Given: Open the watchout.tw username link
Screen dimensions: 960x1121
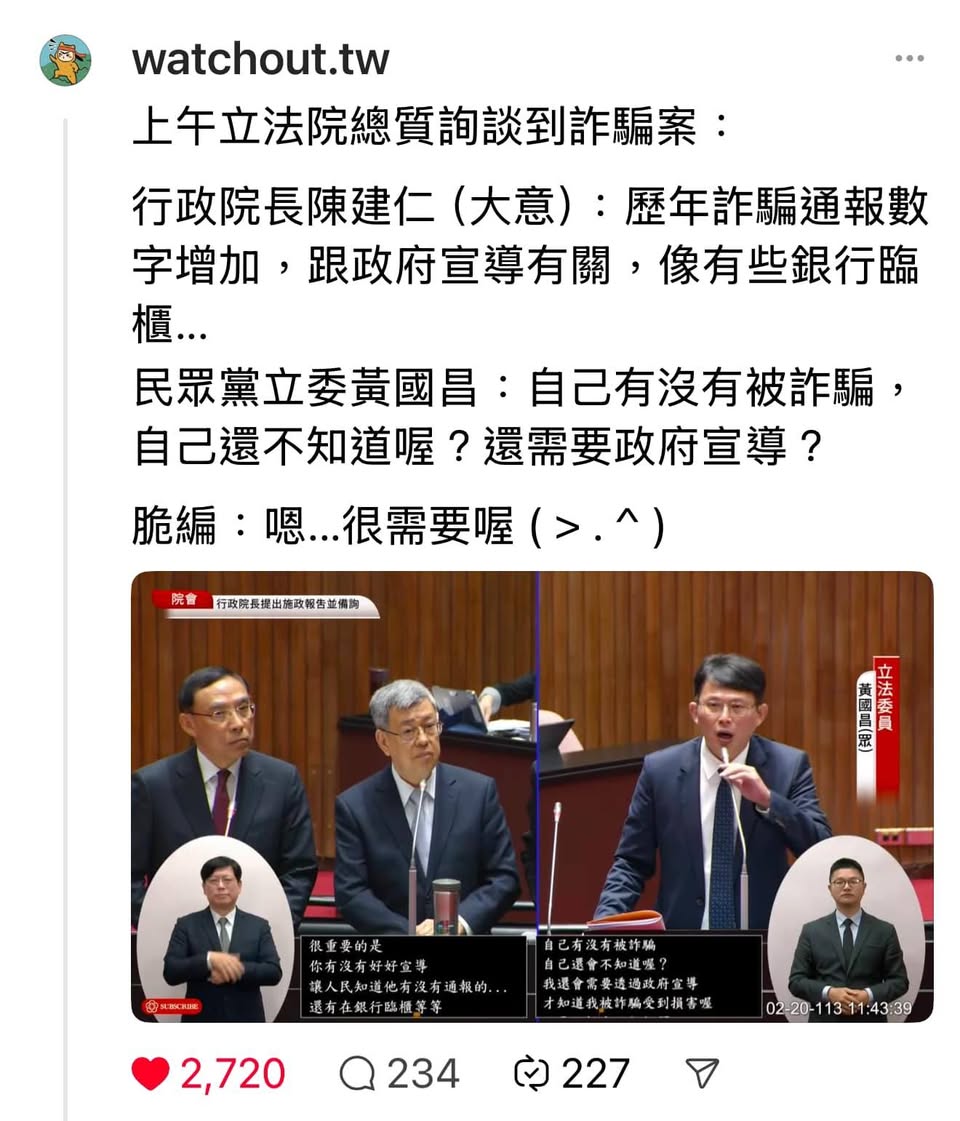Looking at the screenshot, I should pyautogui.click(x=260, y=60).
